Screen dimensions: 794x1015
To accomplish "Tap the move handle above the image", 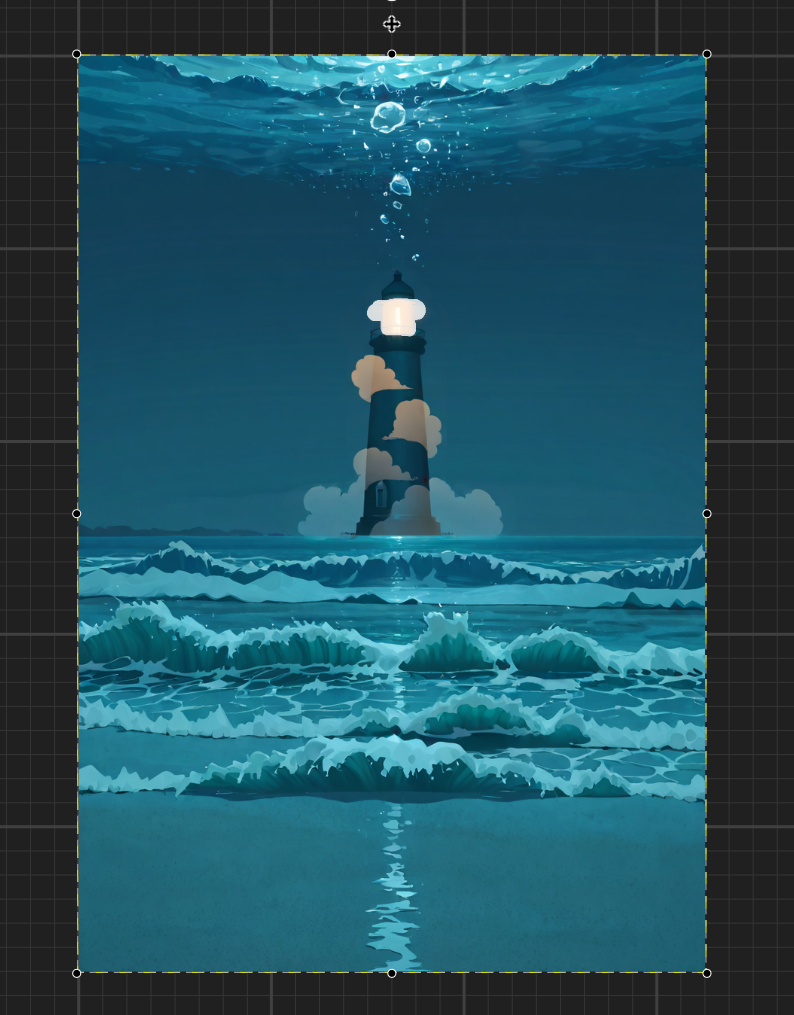I will tap(391, 24).
